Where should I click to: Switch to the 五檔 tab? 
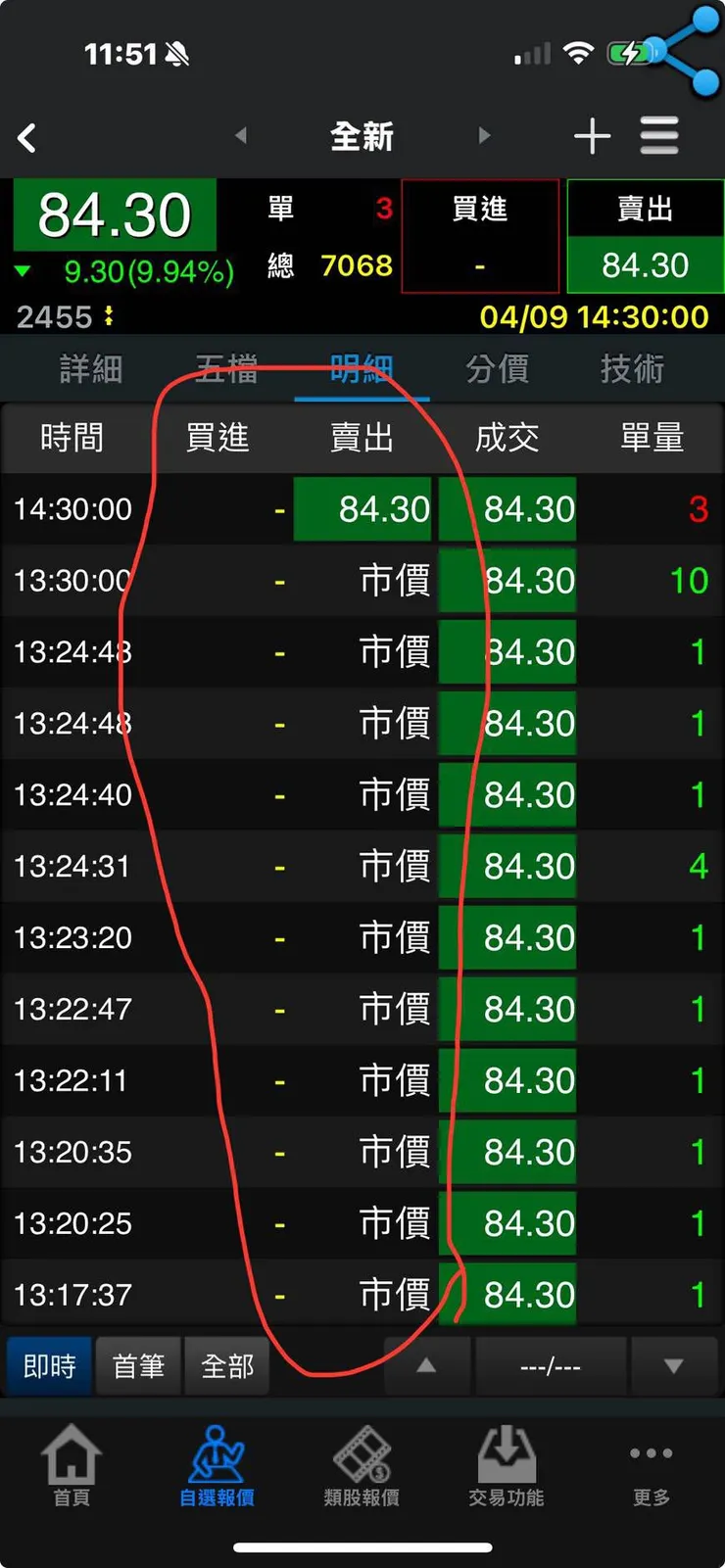point(226,369)
